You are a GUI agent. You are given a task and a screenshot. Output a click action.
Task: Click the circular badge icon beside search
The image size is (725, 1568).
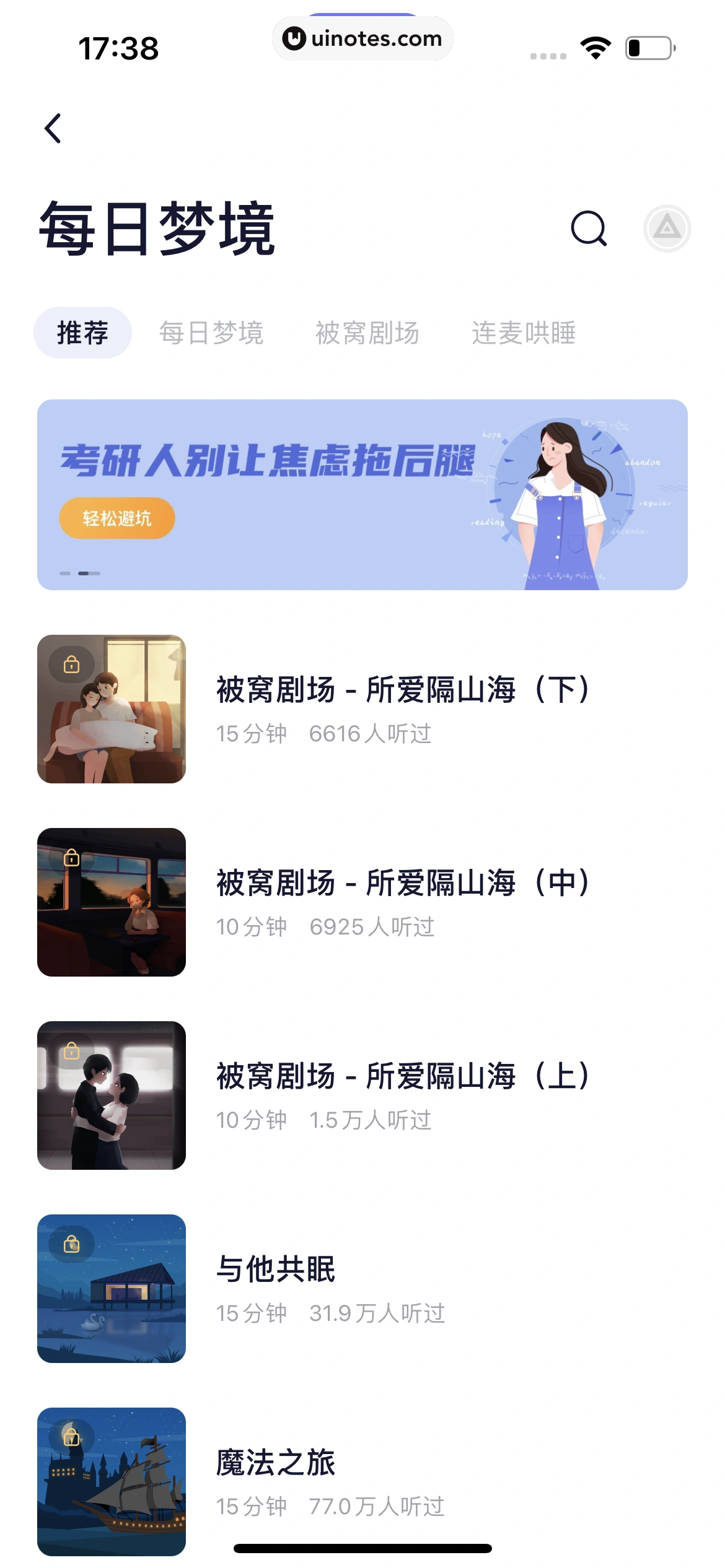667,229
